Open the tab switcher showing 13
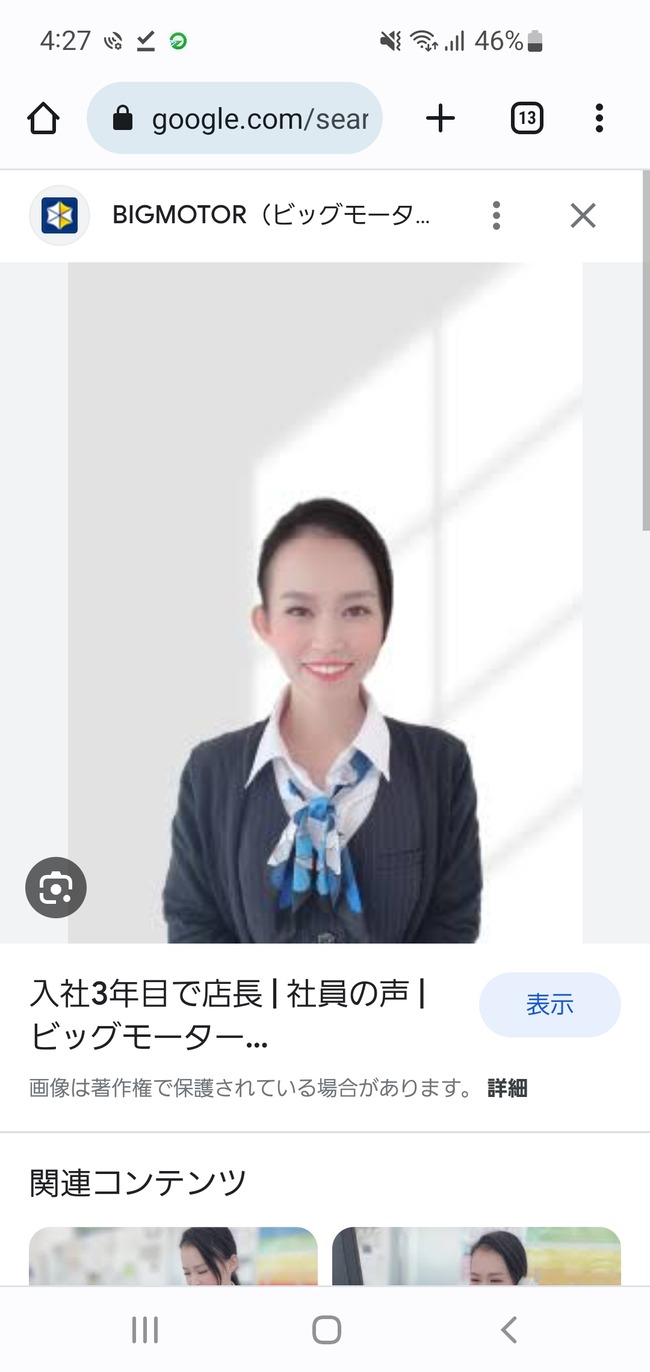Screen dimensions: 650x1372 527,119
